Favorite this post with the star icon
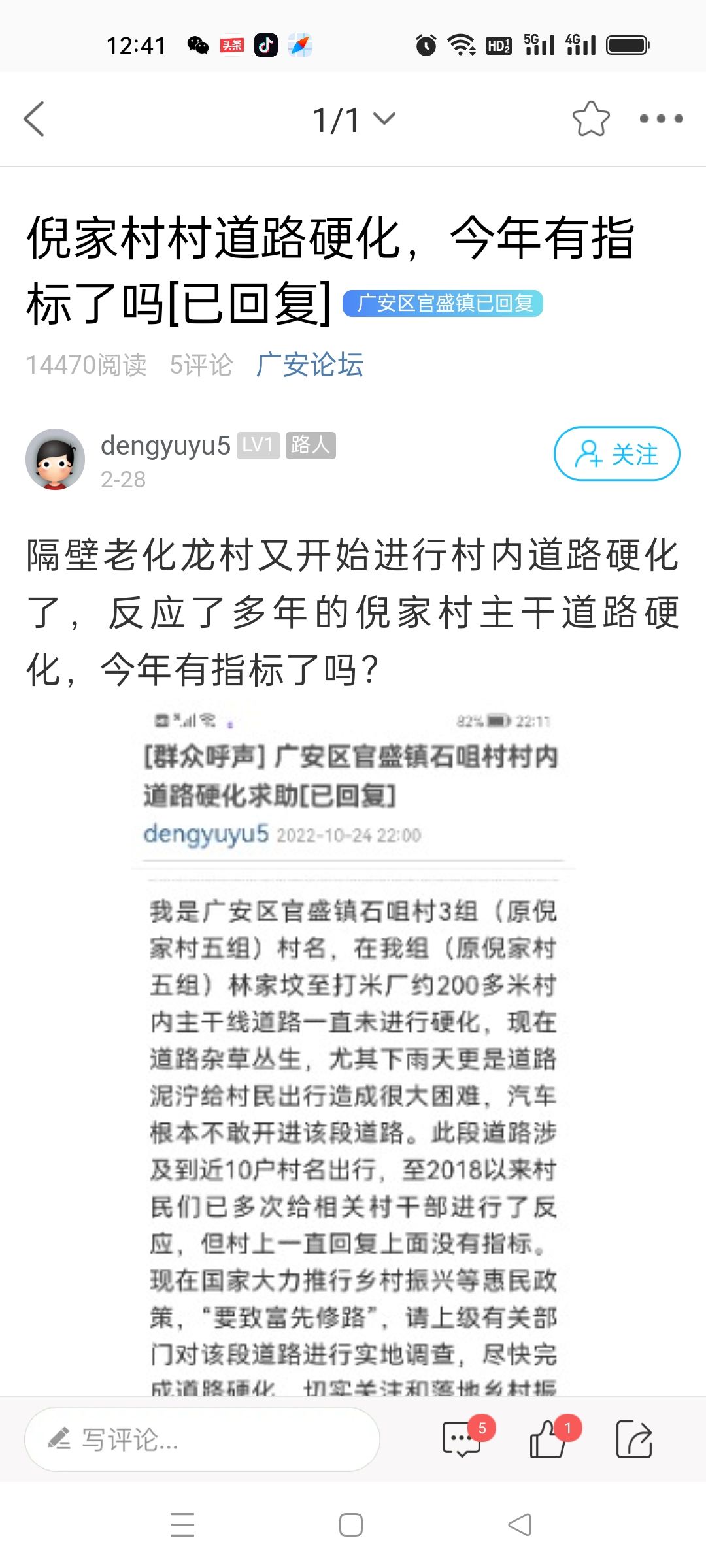The height and width of the screenshot is (1568, 706). (591, 119)
